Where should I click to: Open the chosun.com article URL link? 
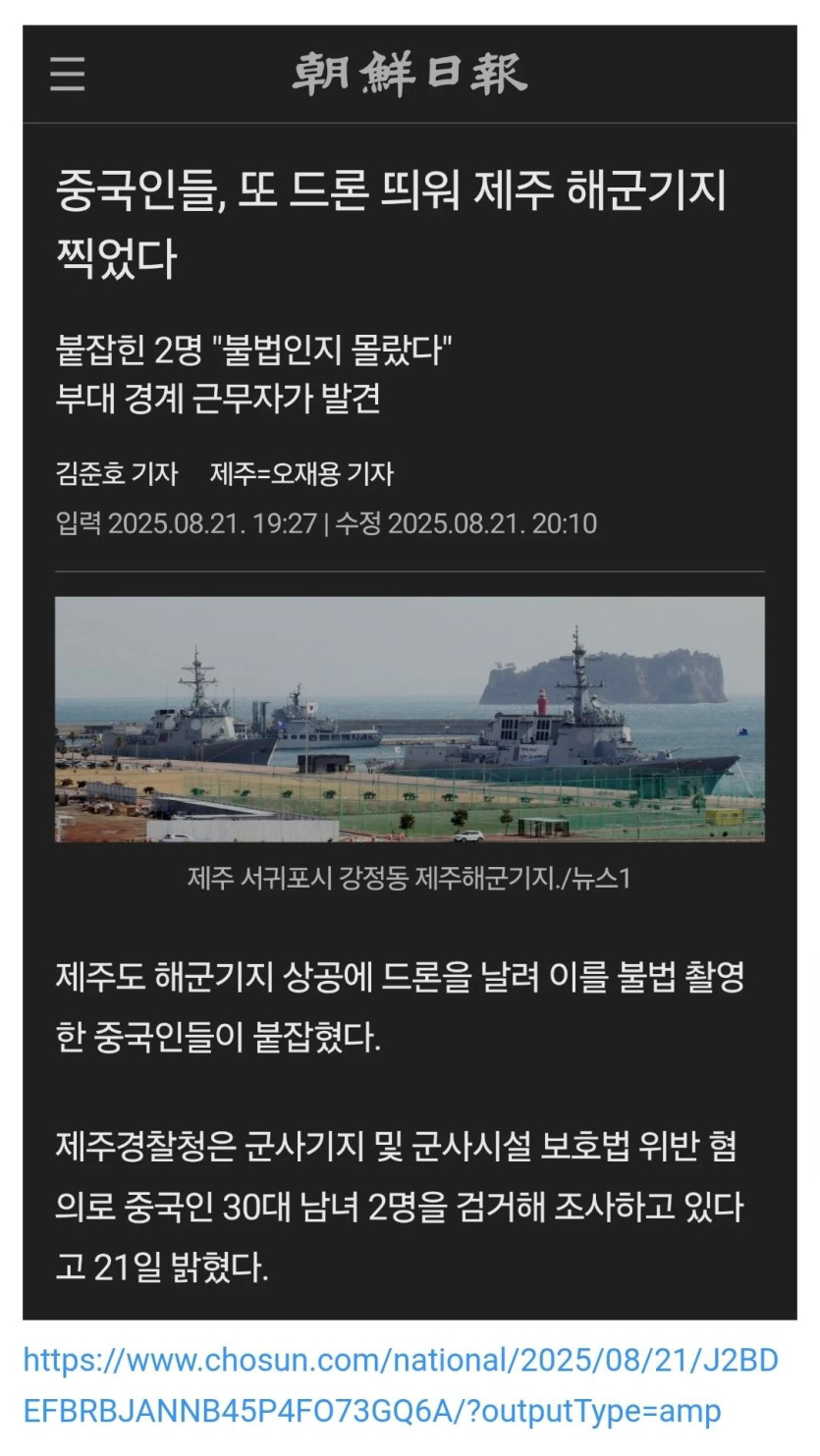(400, 1385)
